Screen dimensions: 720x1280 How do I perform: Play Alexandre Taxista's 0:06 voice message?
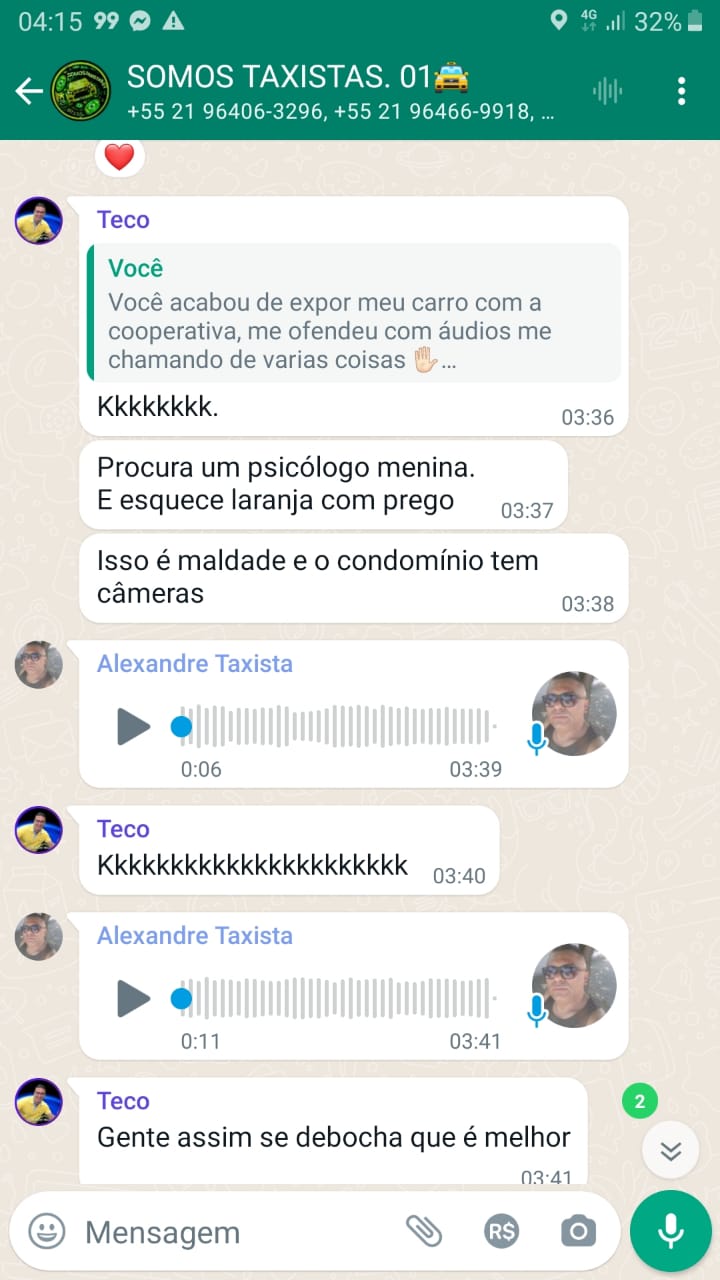133,726
